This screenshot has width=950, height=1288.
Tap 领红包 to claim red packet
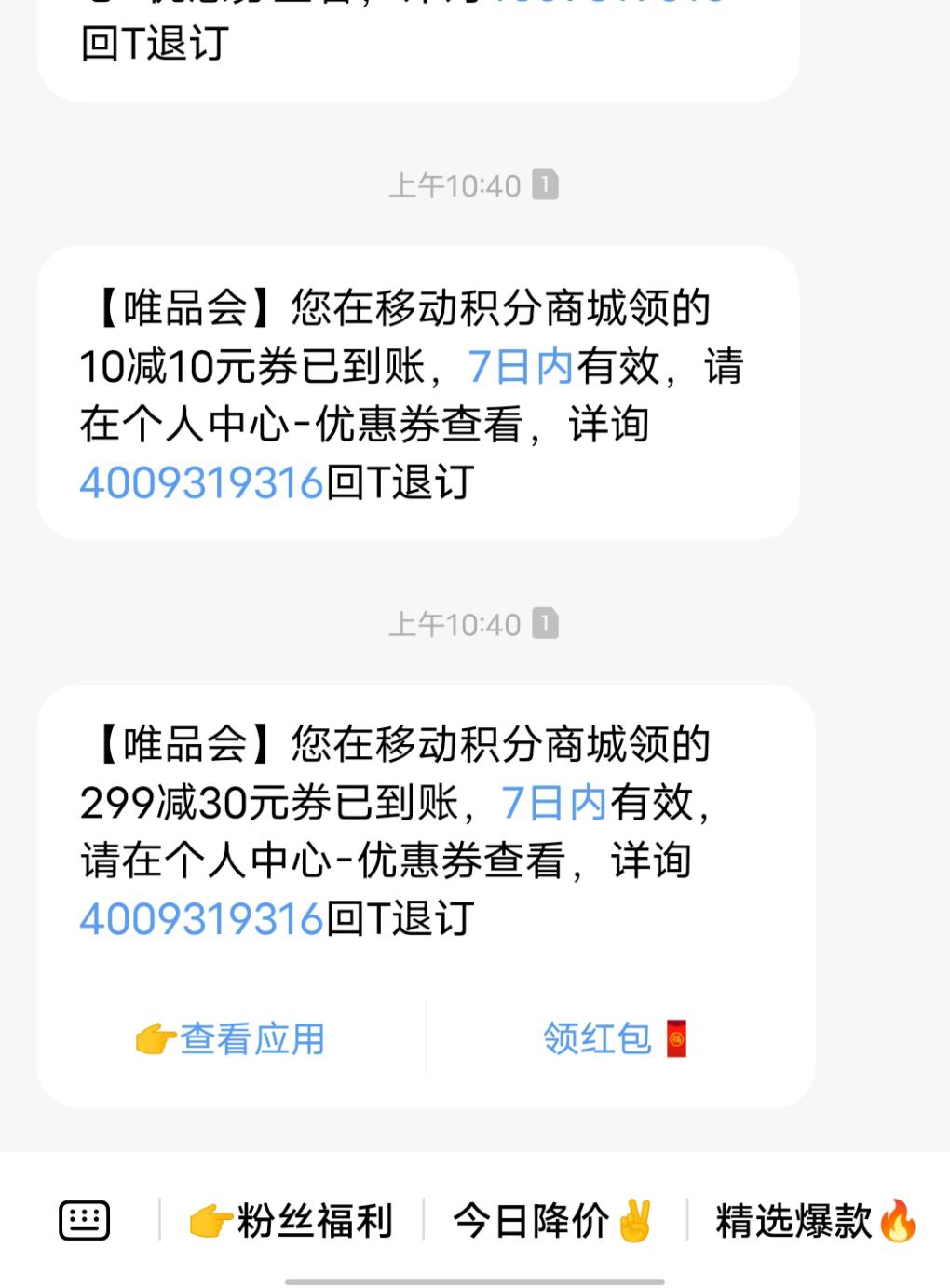(615, 1038)
